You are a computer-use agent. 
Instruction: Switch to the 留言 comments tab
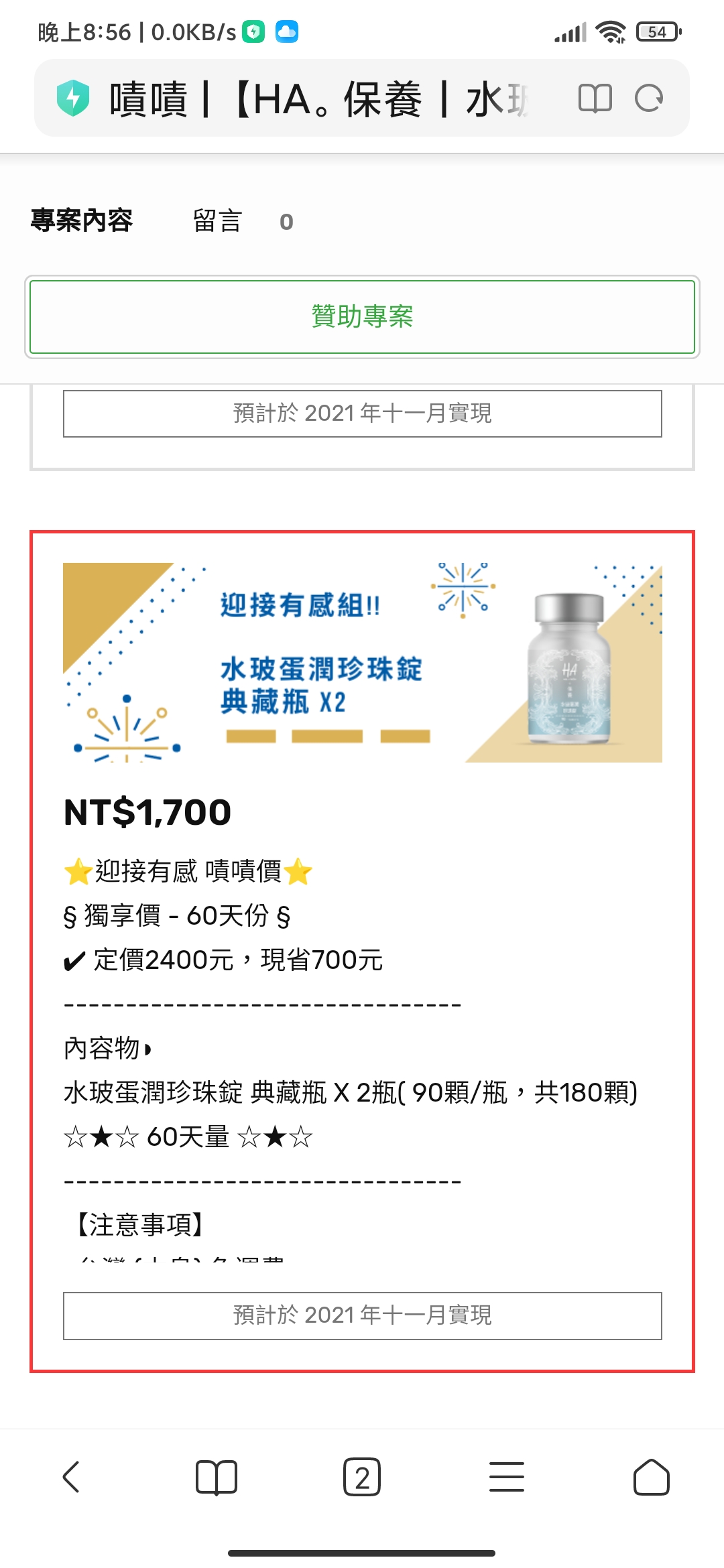[x=218, y=221]
